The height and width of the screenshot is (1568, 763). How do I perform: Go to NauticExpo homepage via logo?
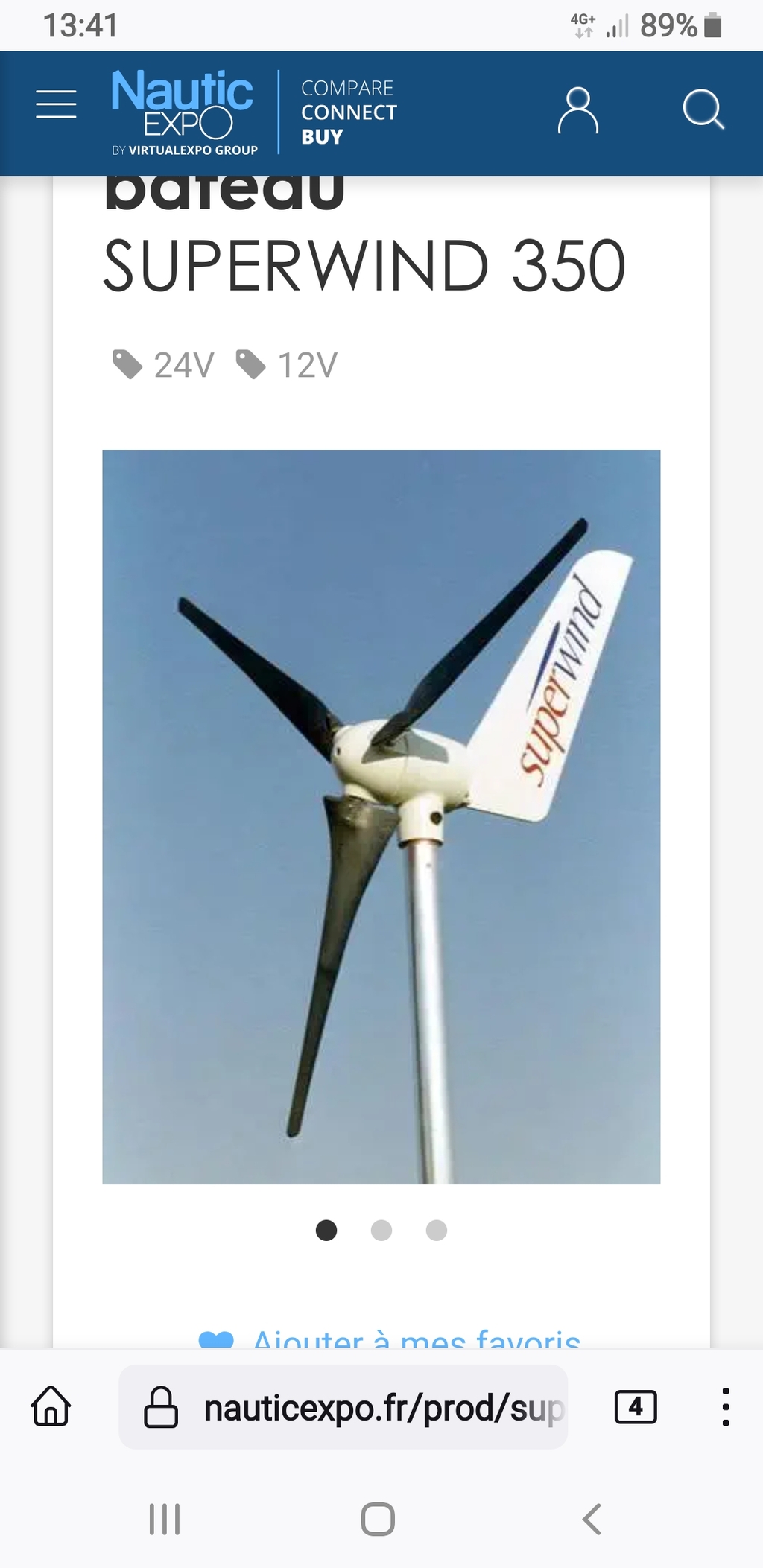(x=183, y=112)
